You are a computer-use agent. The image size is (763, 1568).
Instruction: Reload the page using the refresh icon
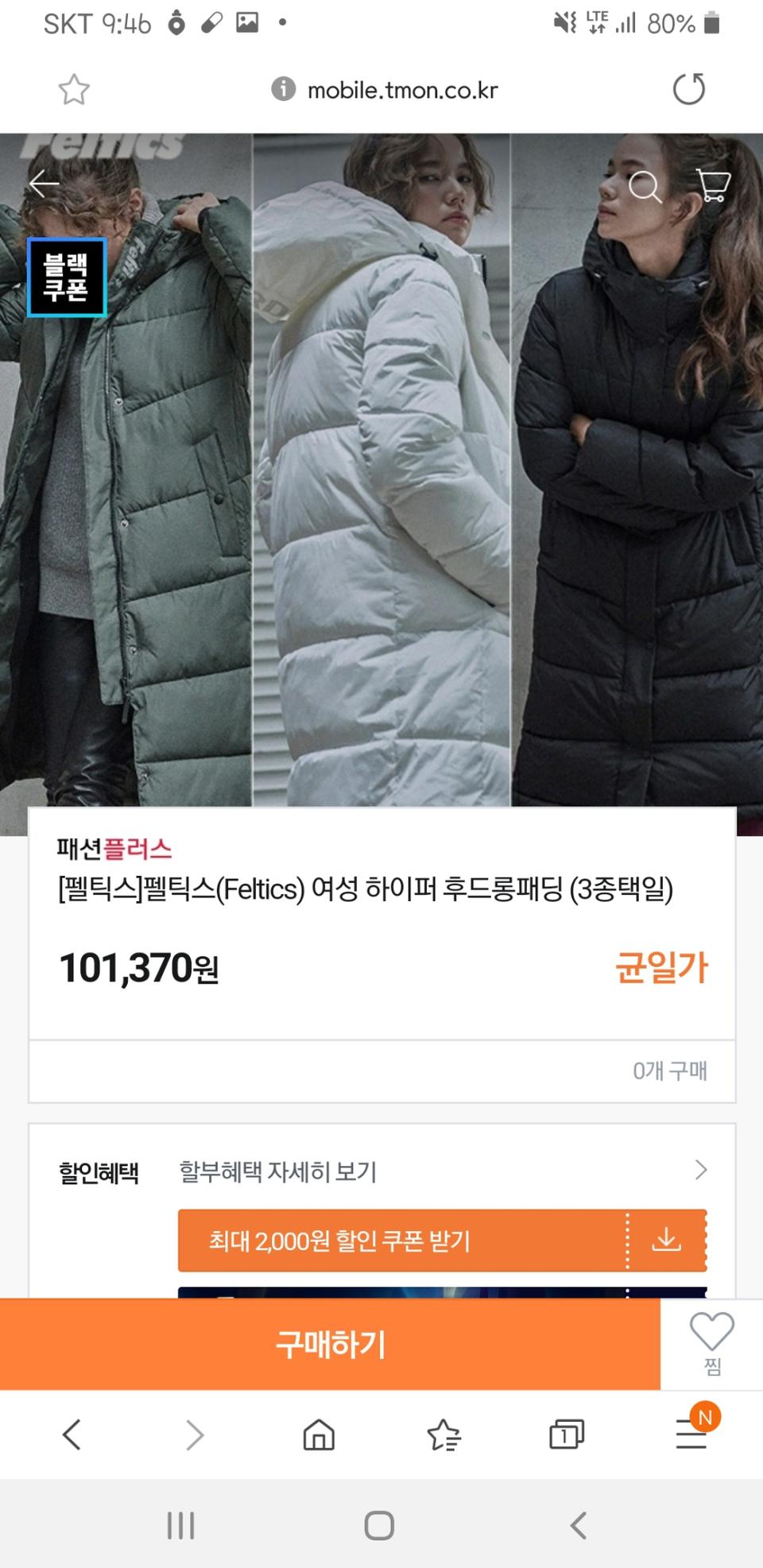688,89
